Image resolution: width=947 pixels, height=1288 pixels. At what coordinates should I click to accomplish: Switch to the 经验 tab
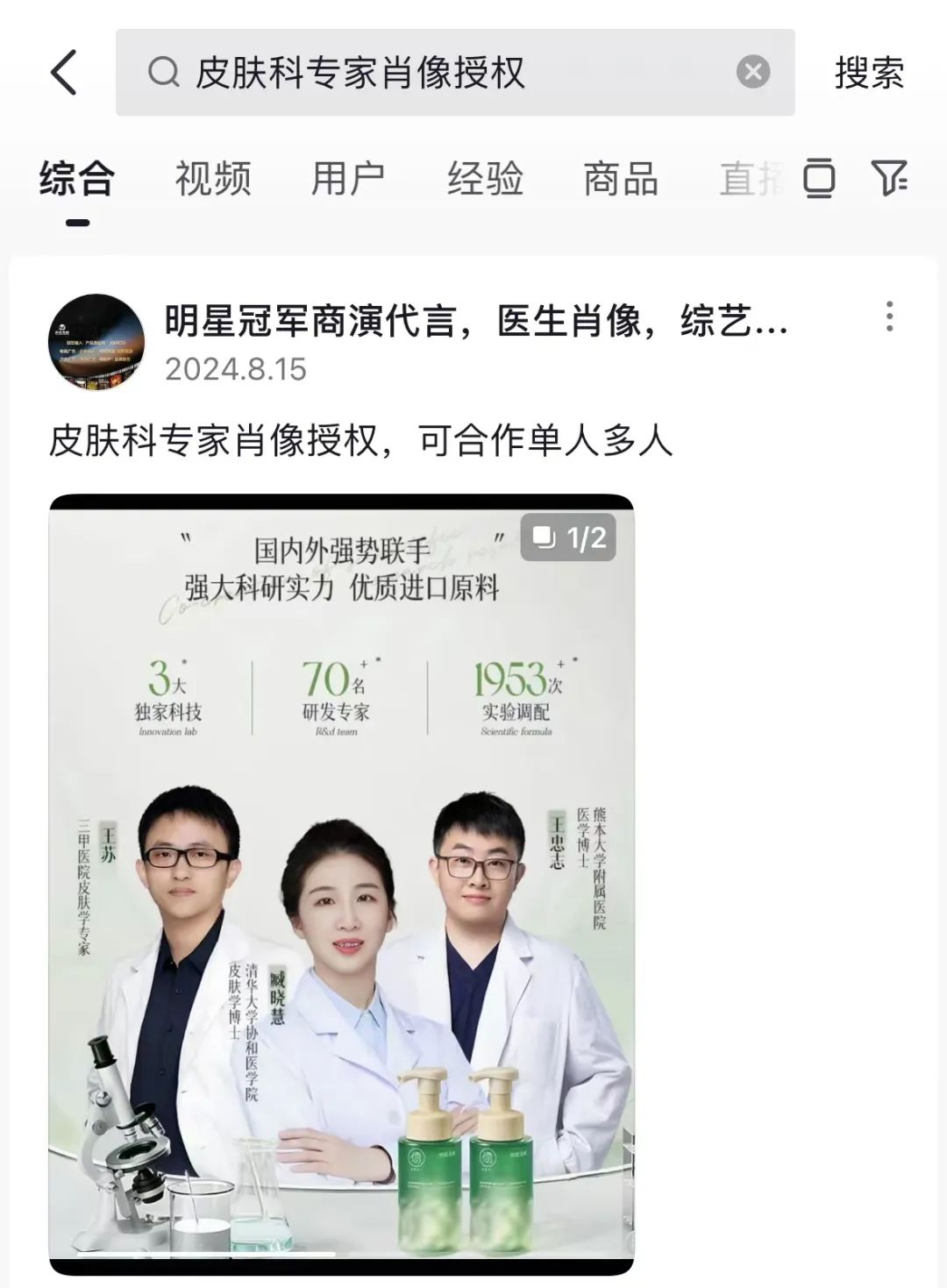coord(485,179)
